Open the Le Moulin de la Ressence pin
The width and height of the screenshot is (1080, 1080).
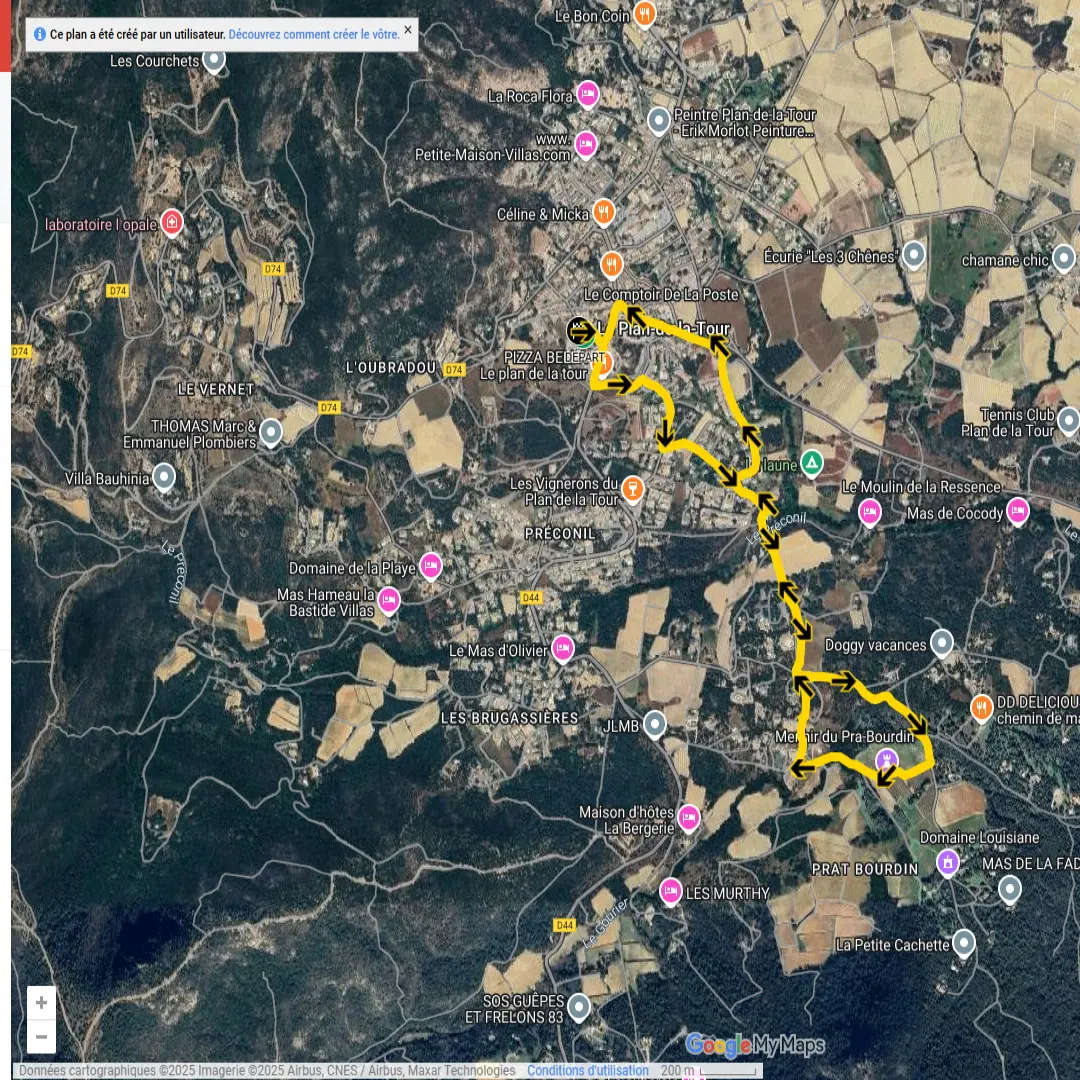click(870, 512)
